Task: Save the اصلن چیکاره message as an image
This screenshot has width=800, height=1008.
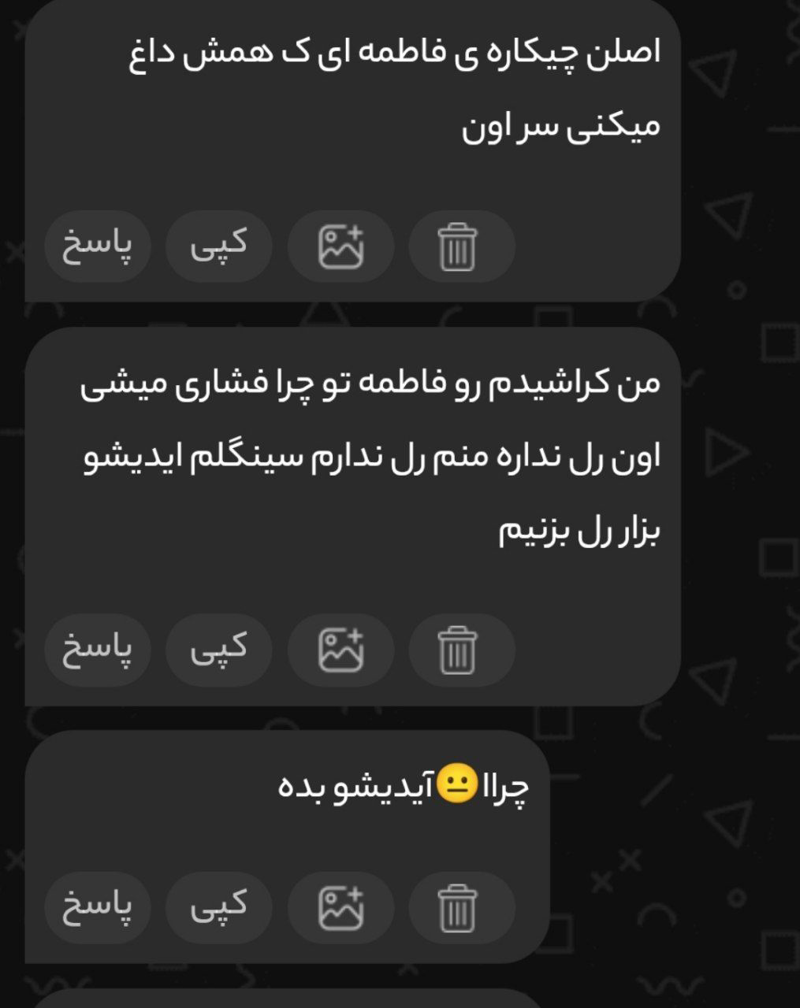Action: tap(341, 246)
